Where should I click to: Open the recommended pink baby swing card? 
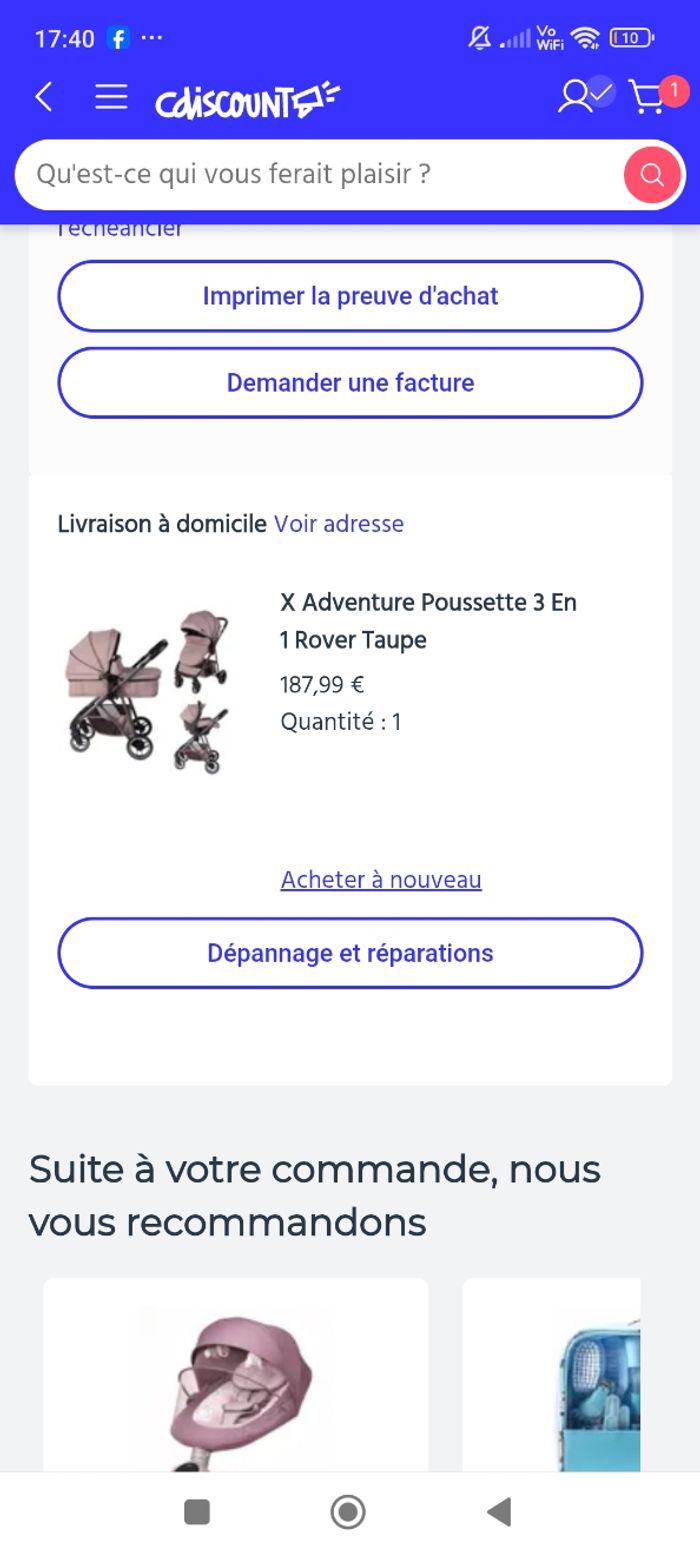pyautogui.click(x=235, y=1380)
